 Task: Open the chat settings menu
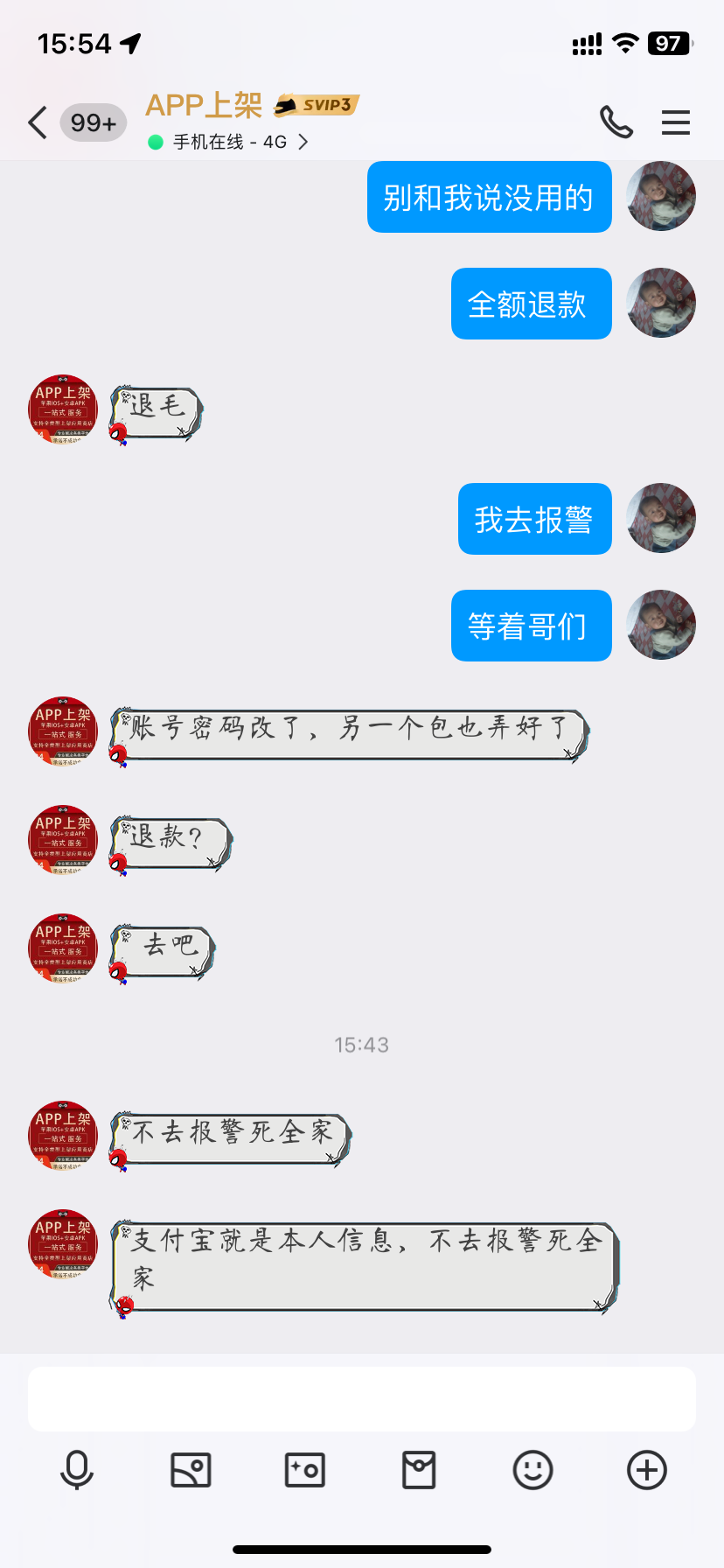[676, 122]
